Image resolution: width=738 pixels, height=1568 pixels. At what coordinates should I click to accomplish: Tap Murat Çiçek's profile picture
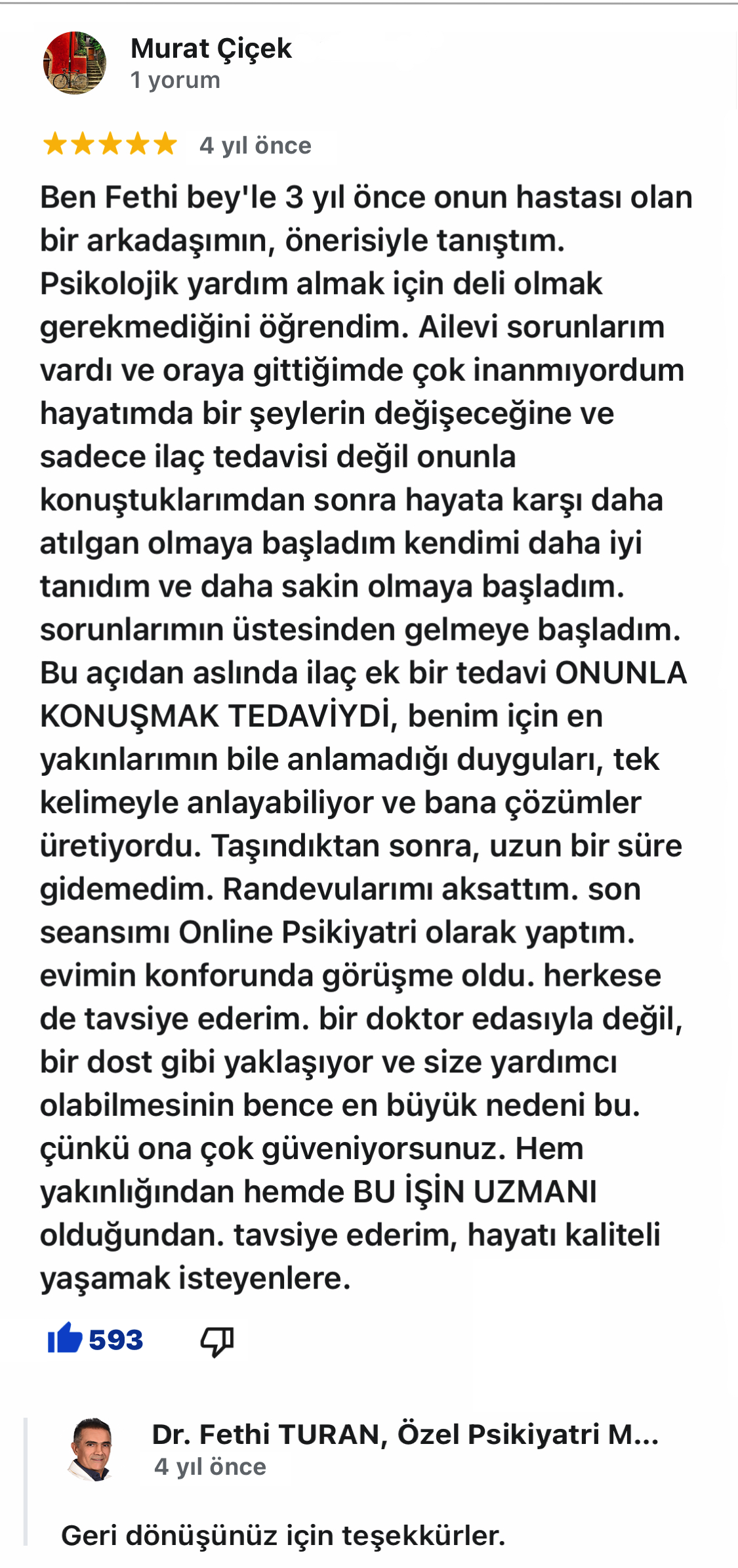coord(75,63)
